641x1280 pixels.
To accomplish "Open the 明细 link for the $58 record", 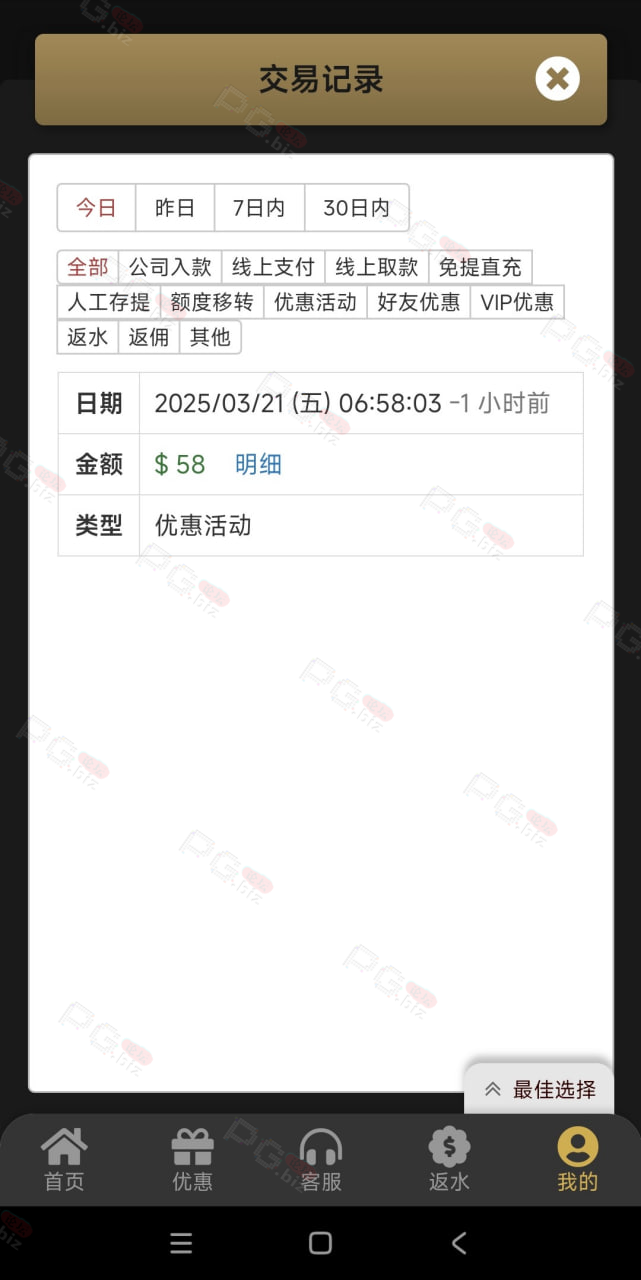I will [x=258, y=464].
